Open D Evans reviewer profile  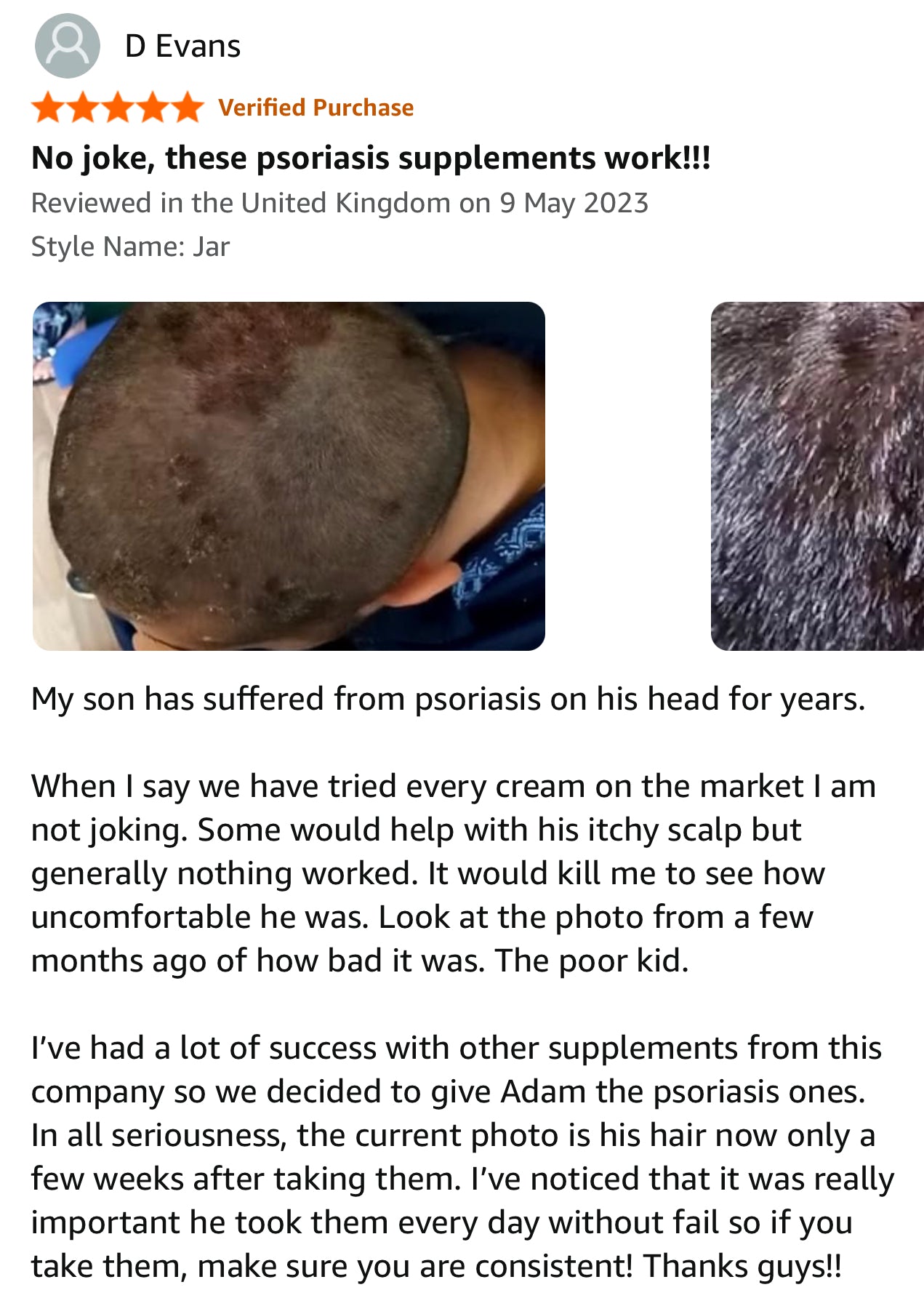[x=182, y=47]
